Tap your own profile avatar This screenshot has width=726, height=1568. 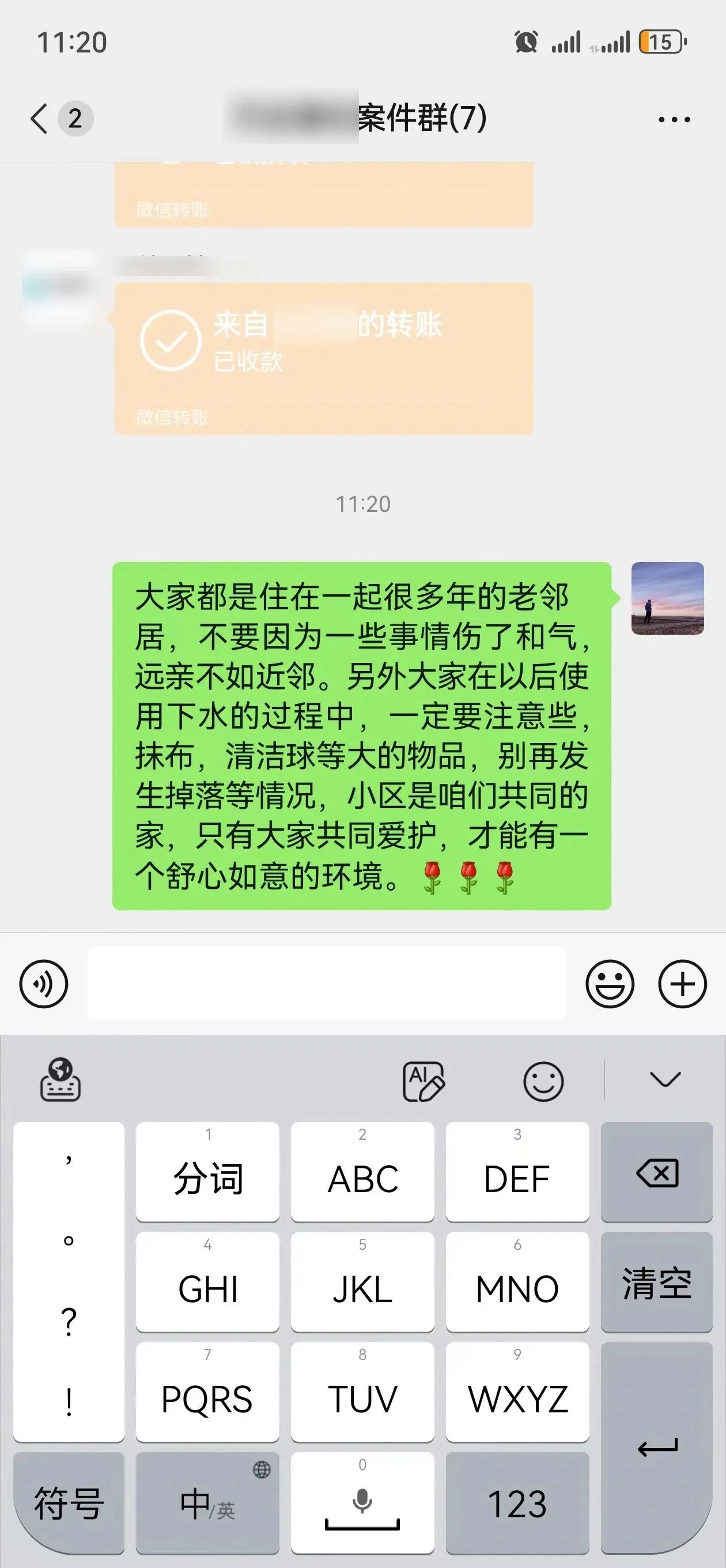coord(667,598)
